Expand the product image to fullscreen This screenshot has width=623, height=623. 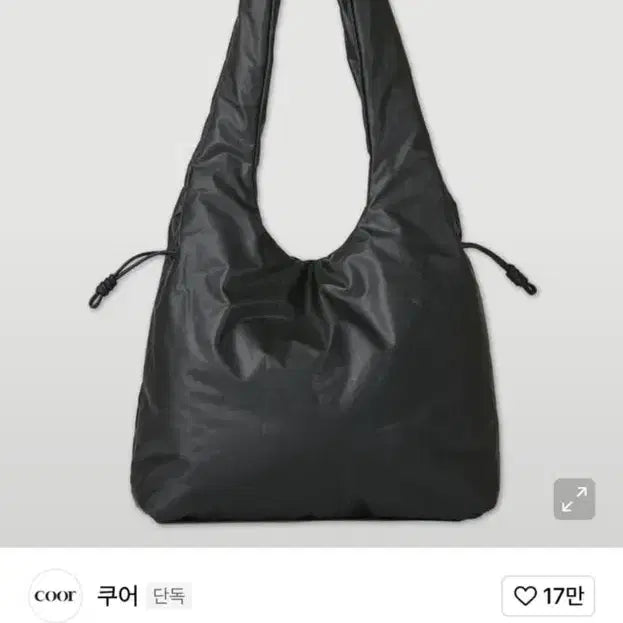[x=574, y=500]
